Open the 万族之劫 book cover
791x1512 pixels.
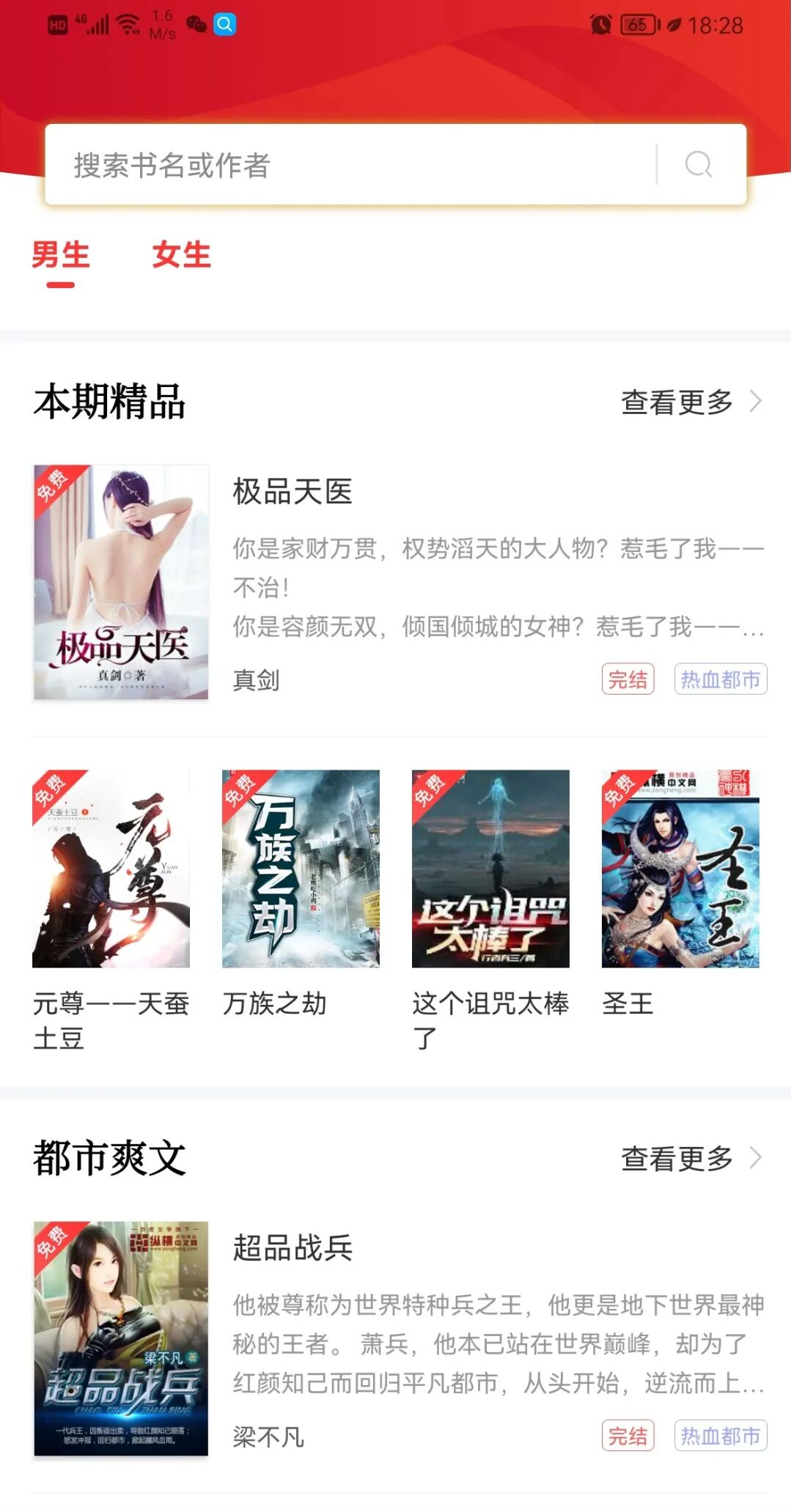[x=300, y=870]
